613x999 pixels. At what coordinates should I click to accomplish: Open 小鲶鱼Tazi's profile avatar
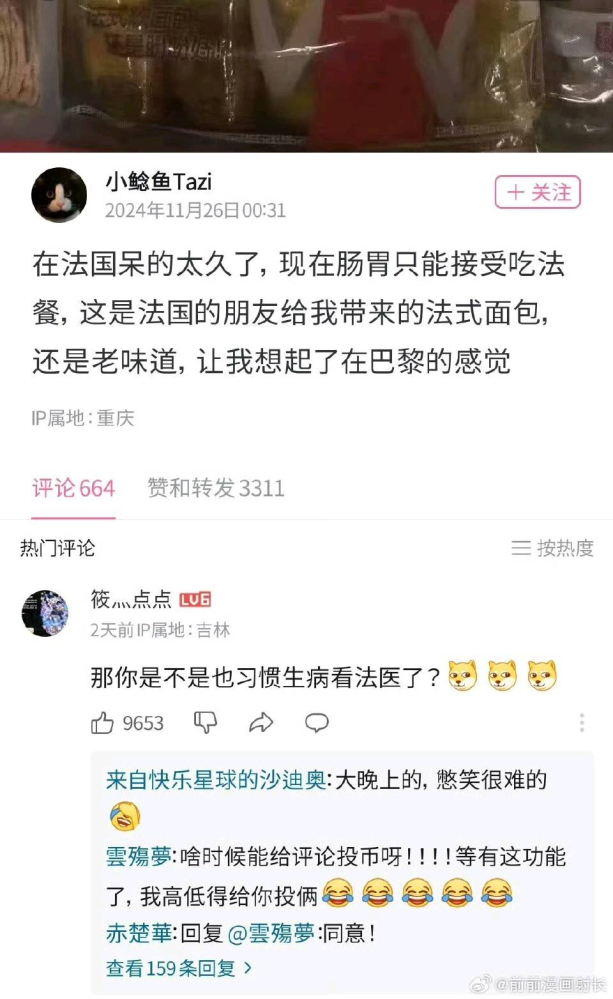[x=59, y=195]
